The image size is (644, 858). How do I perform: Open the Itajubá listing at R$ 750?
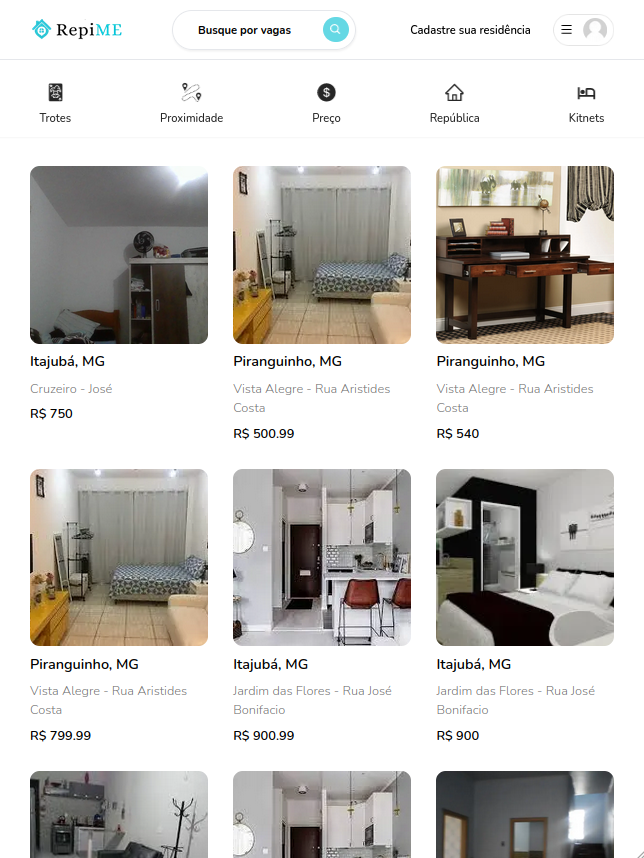coord(119,255)
